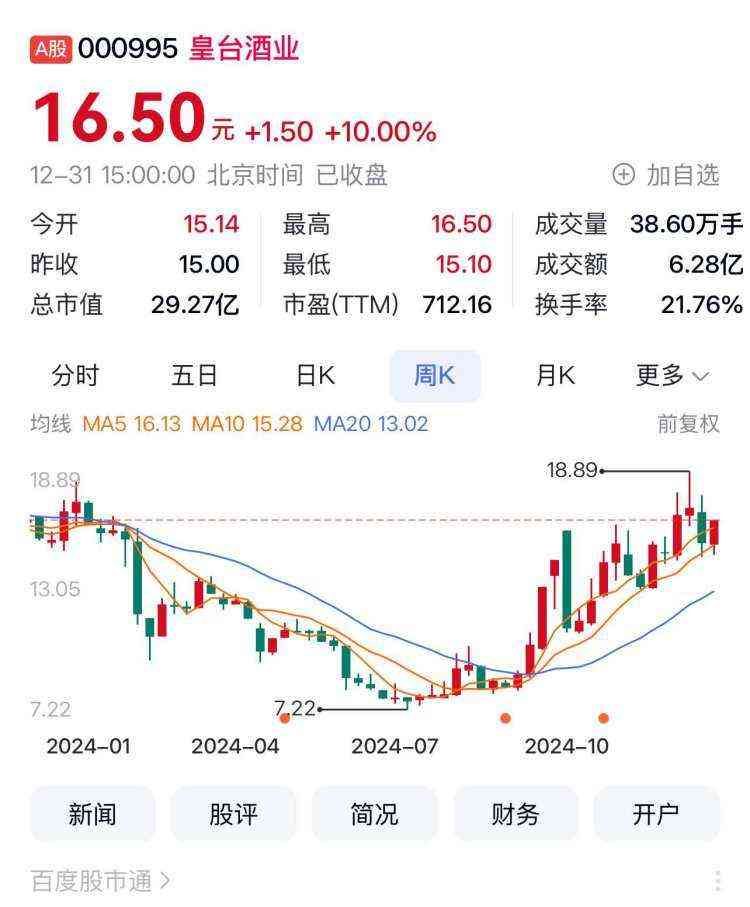The height and width of the screenshot is (907, 750).
Task: Open the 百度股市通 link
Action: (x=101, y=881)
